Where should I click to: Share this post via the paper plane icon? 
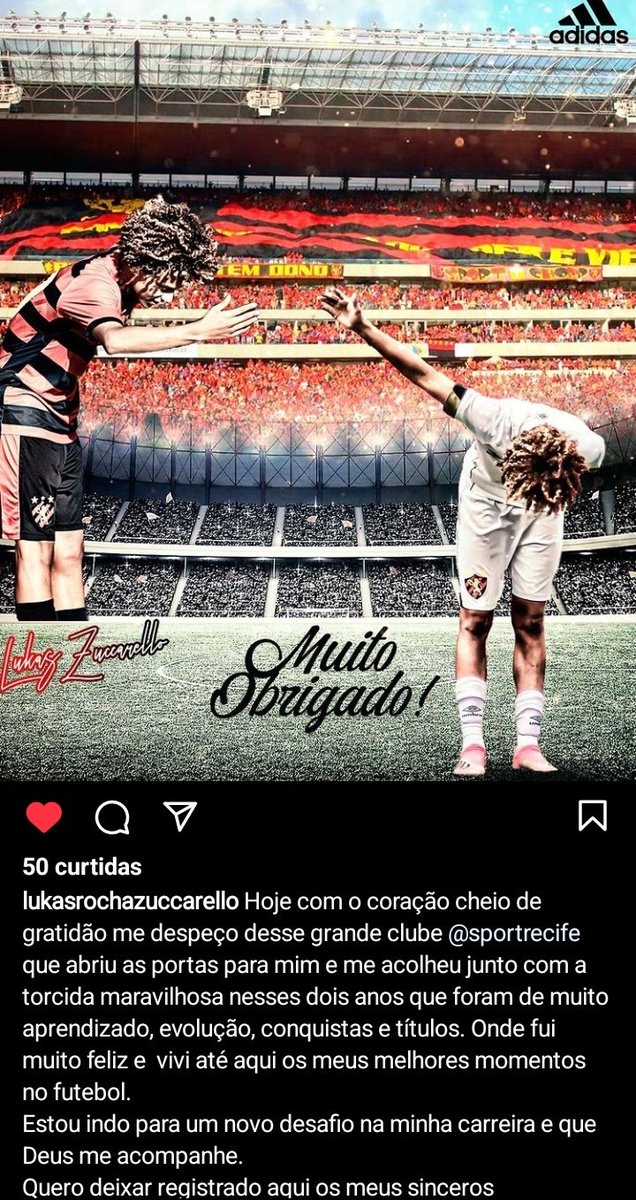179,816
